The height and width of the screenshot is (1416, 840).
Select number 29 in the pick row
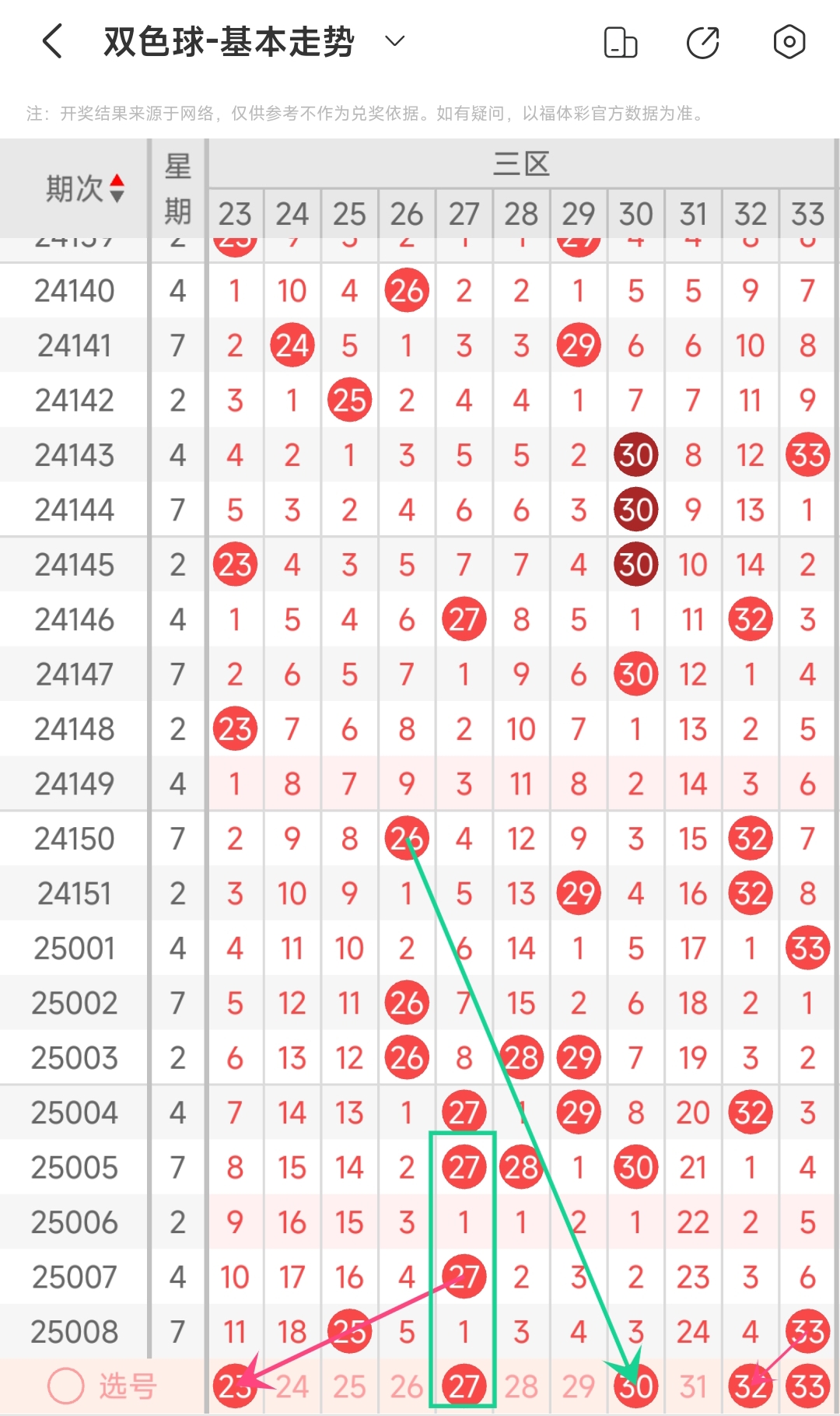pyautogui.click(x=579, y=1386)
